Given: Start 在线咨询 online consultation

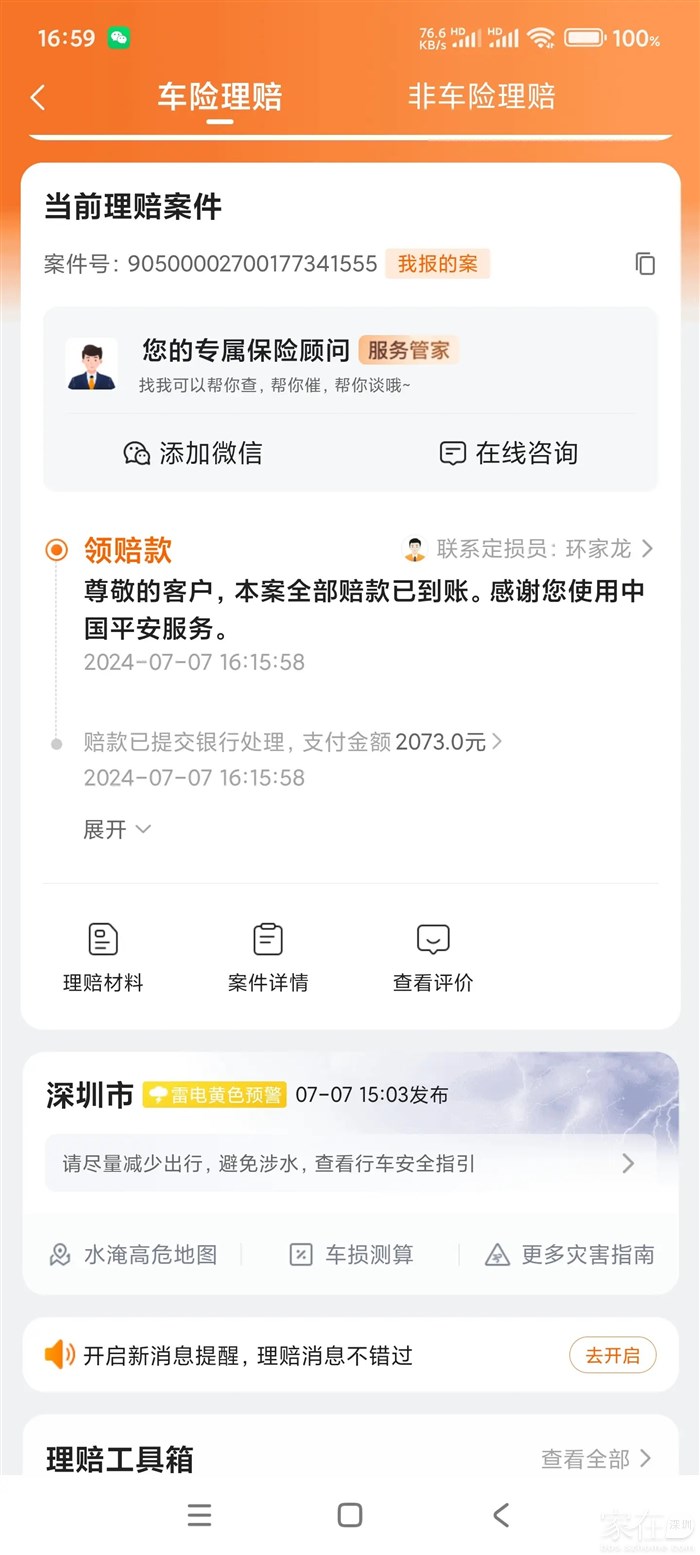Looking at the screenshot, I should (509, 453).
